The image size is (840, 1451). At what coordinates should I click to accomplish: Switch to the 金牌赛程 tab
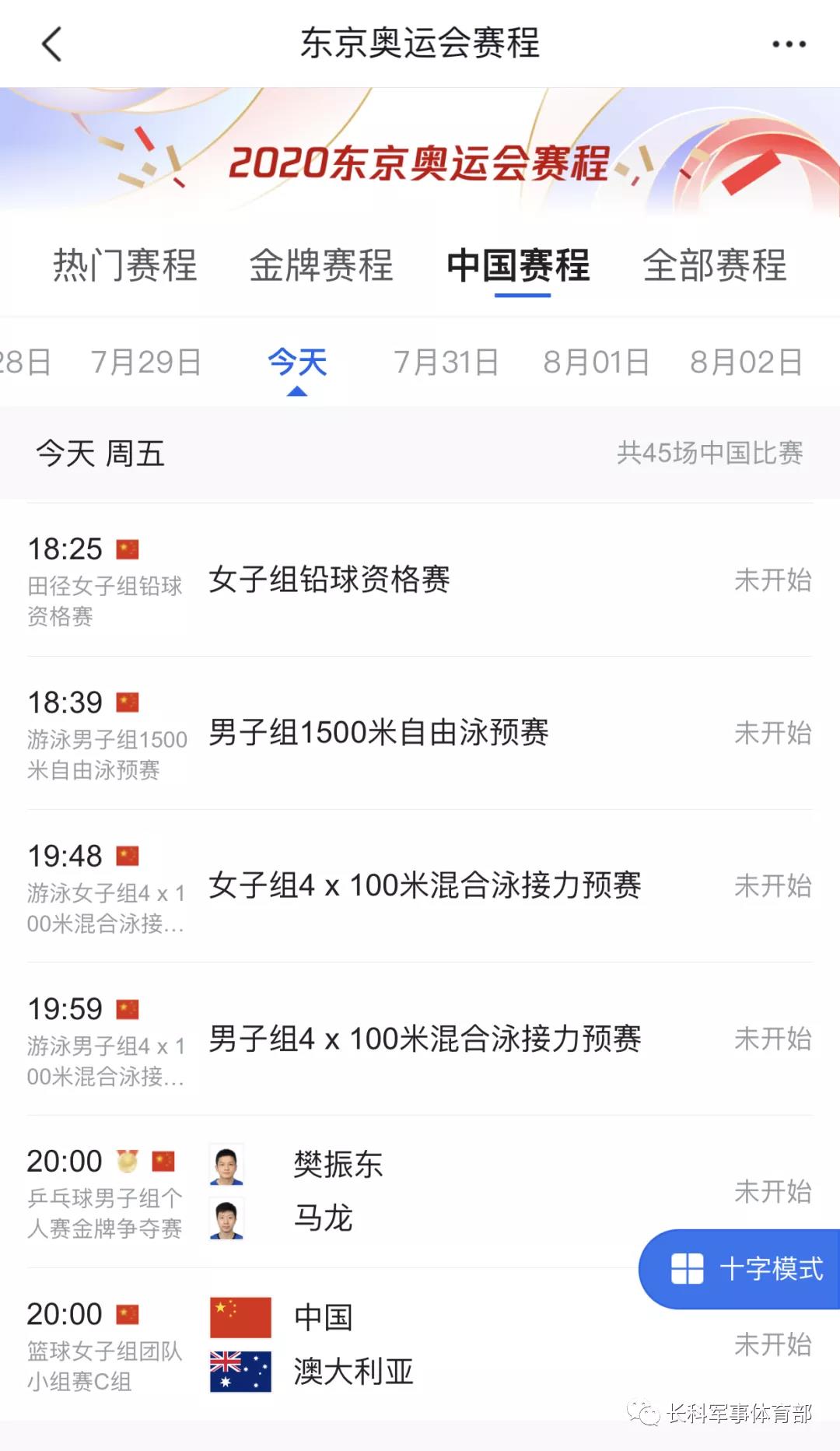321,265
